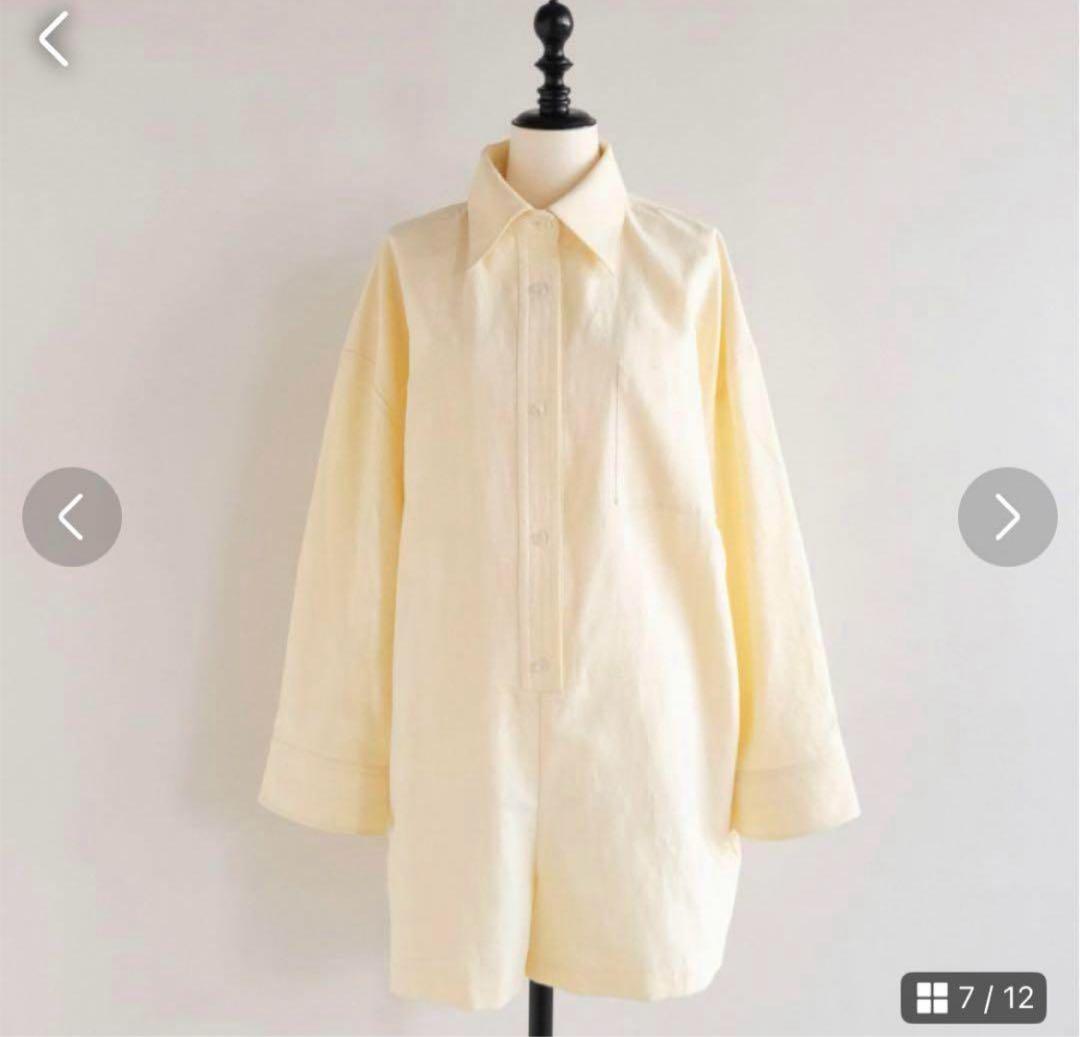
Task: Open the photo grid via 7 / 12 indicator
Action: pos(973,997)
